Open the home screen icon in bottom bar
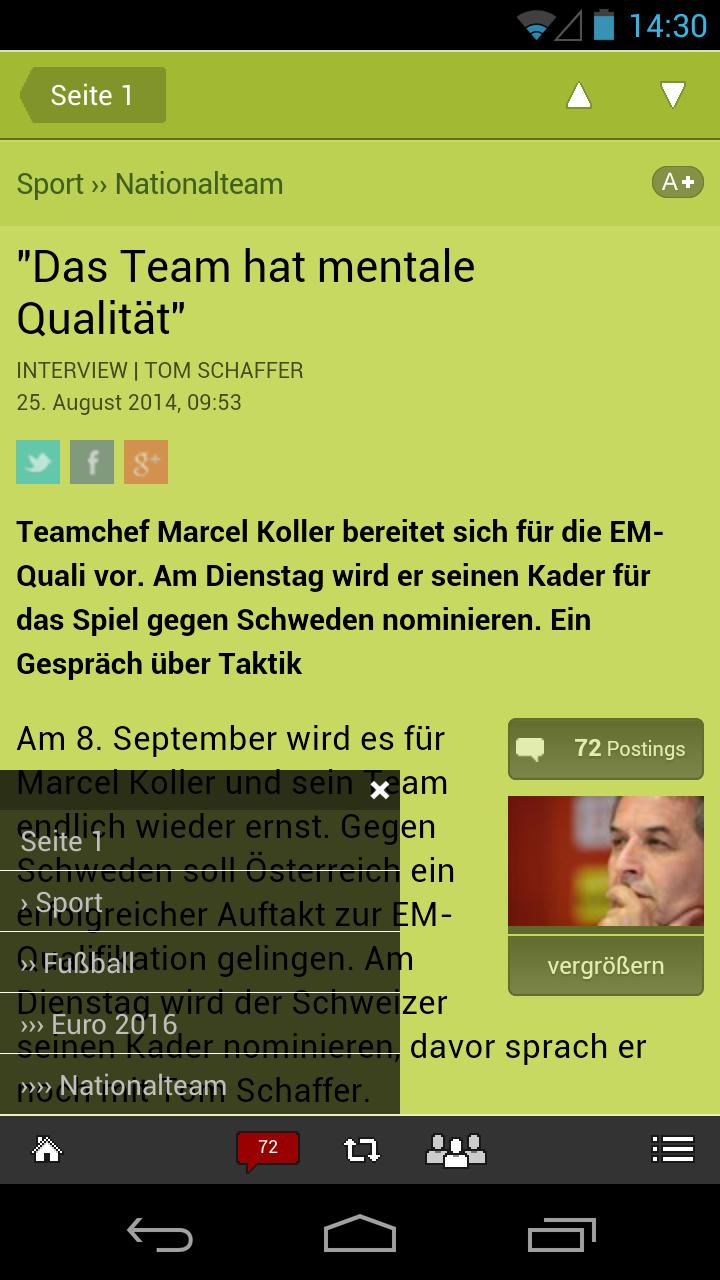This screenshot has height=1280, width=720. coord(48,1150)
